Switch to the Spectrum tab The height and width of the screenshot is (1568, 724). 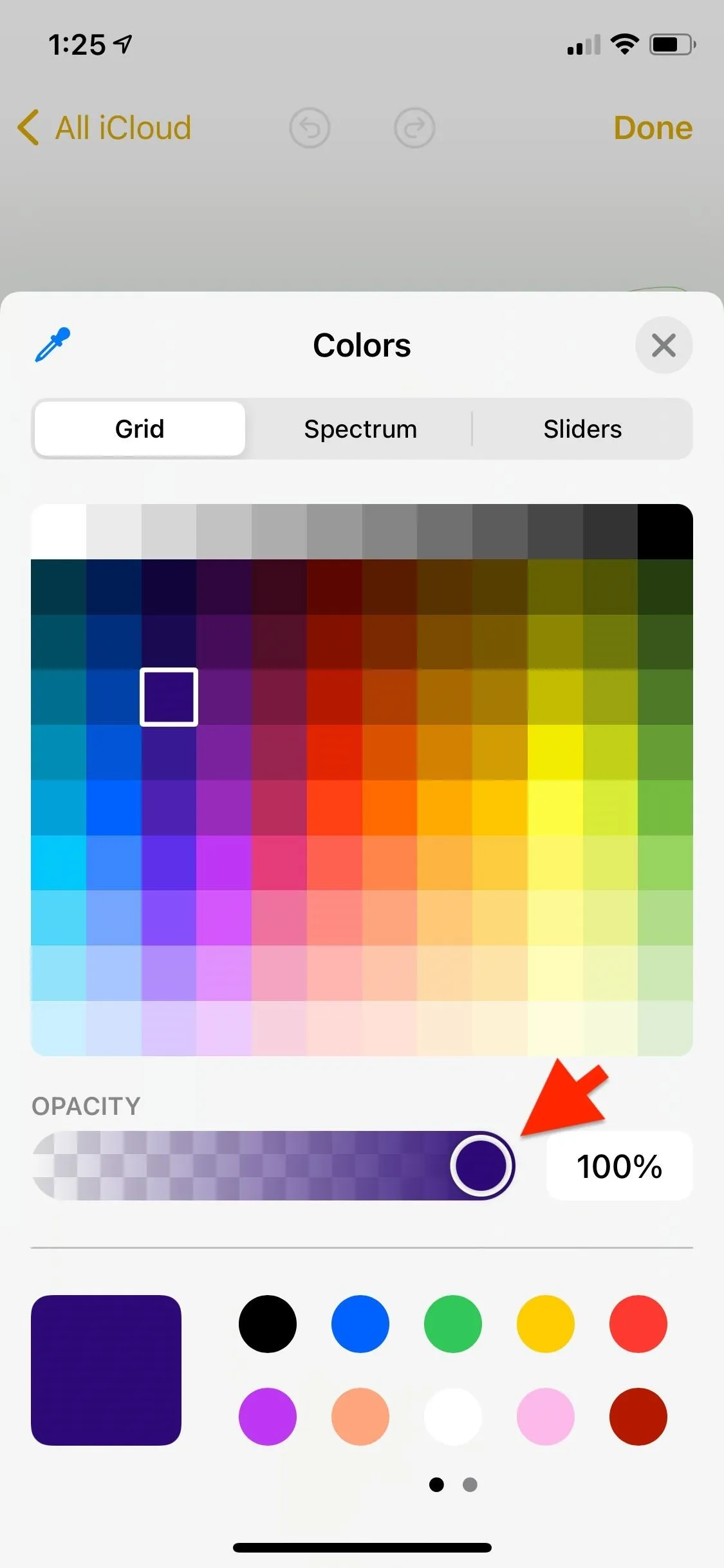(360, 429)
